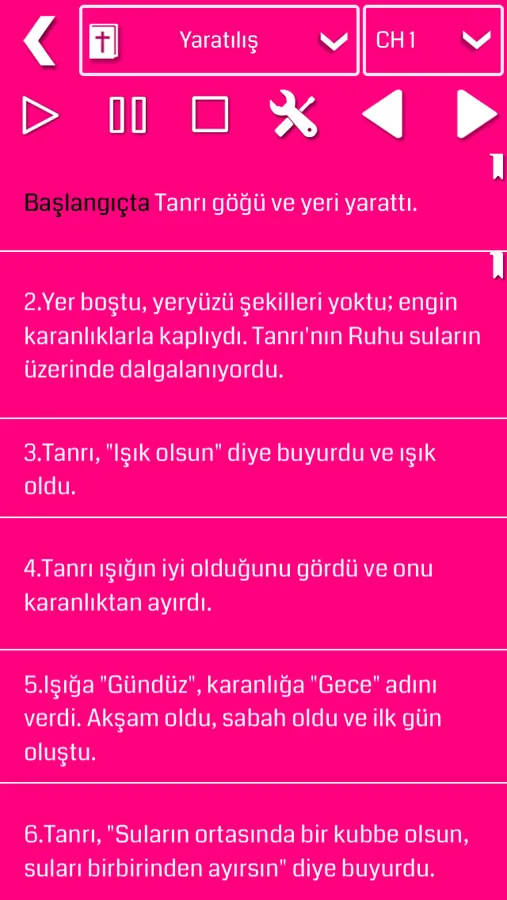The height and width of the screenshot is (900, 507).
Task: Open the CH 1 chapter dropdown
Action: (x=434, y=40)
